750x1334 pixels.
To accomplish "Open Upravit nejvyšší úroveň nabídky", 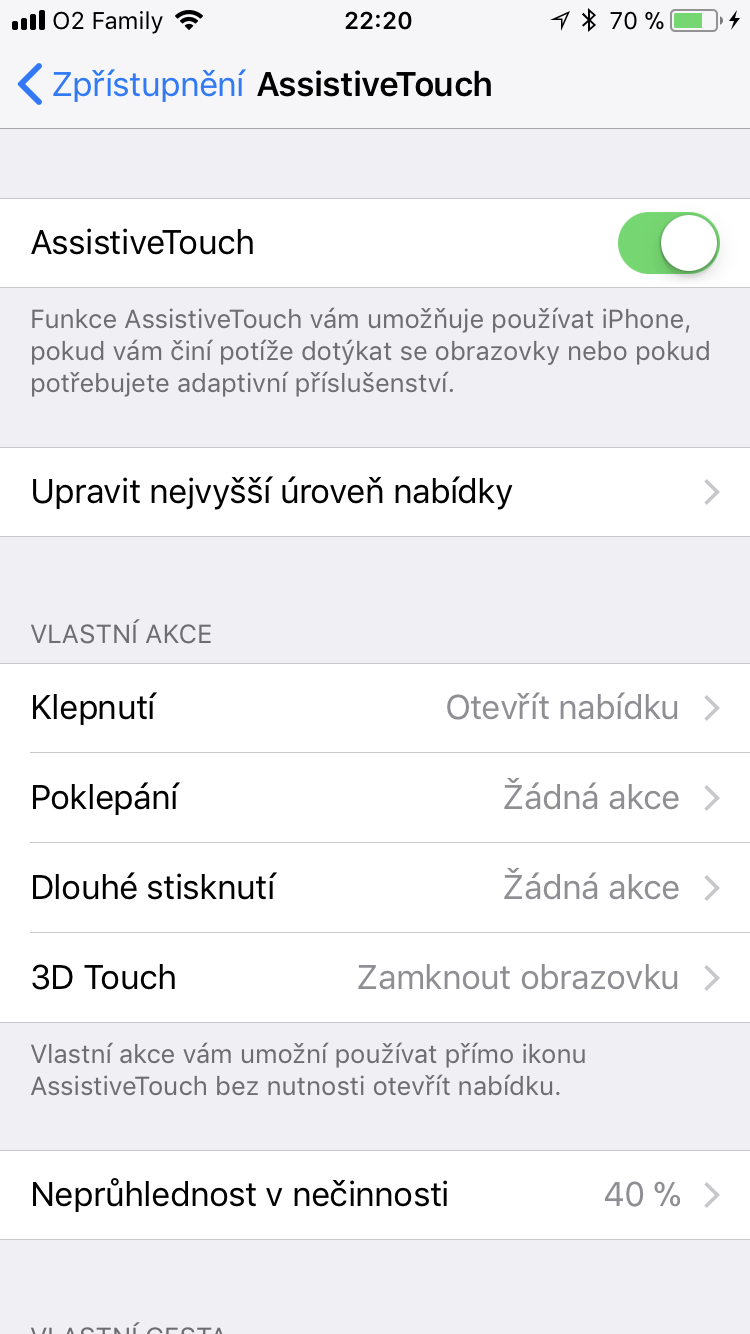I will pyautogui.click(x=375, y=492).
